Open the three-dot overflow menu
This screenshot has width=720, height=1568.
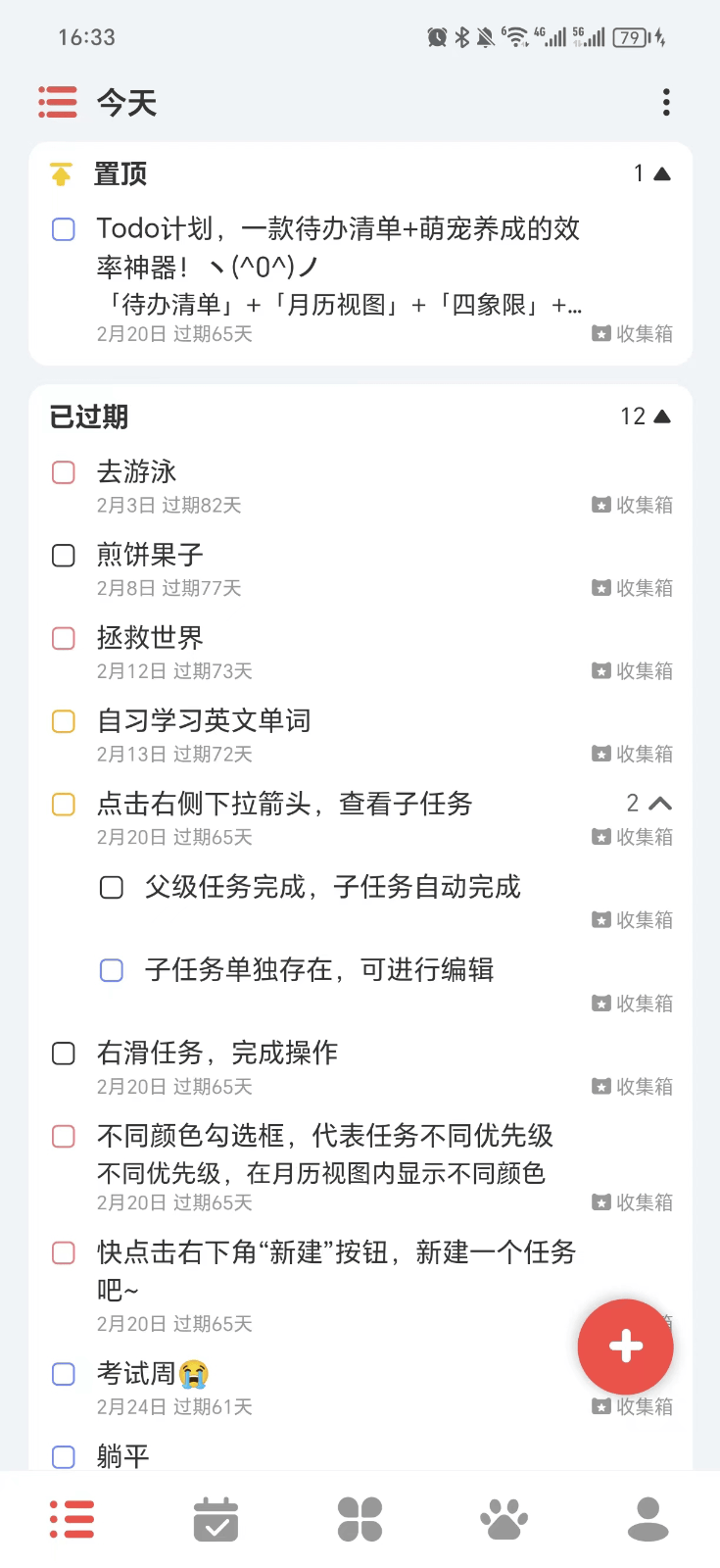click(x=666, y=102)
